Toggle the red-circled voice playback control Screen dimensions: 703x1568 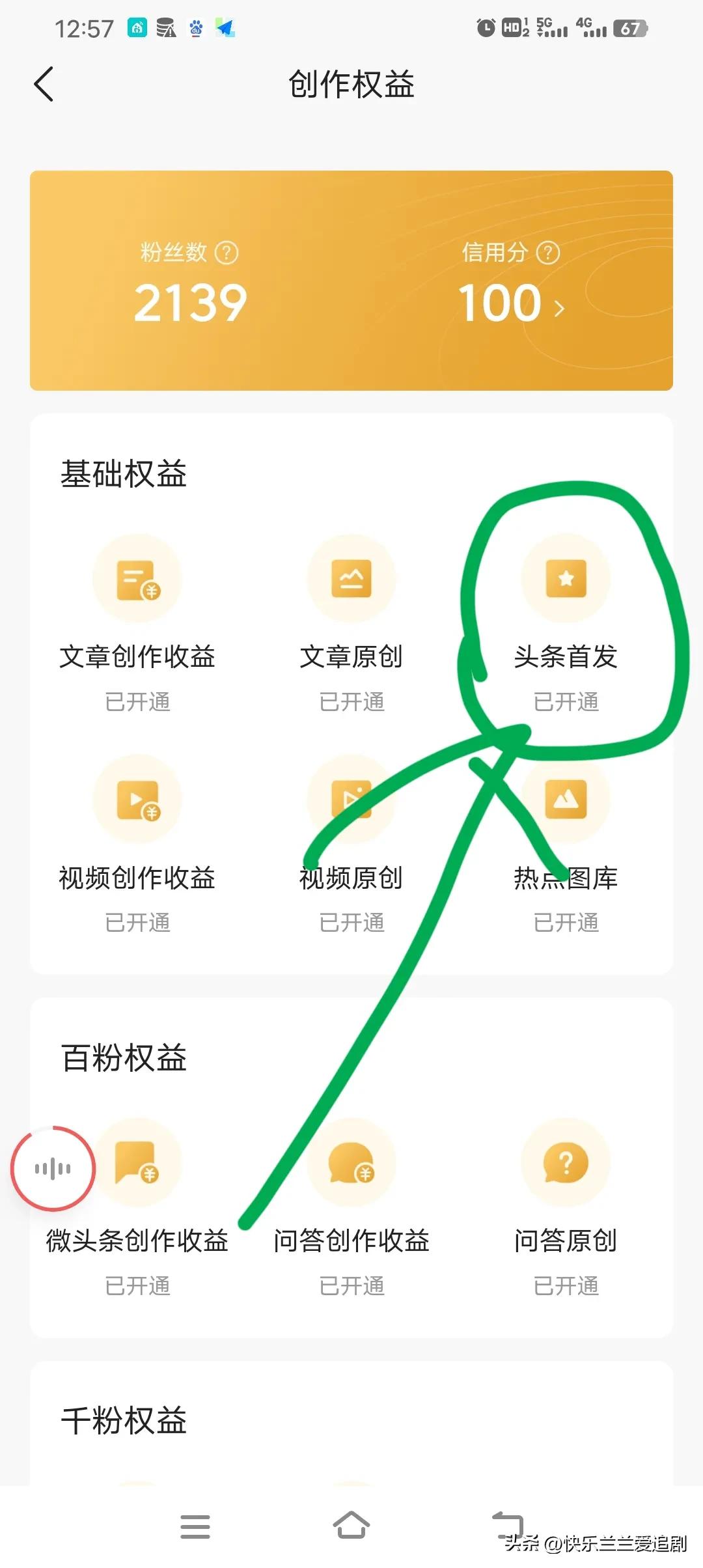point(53,1169)
